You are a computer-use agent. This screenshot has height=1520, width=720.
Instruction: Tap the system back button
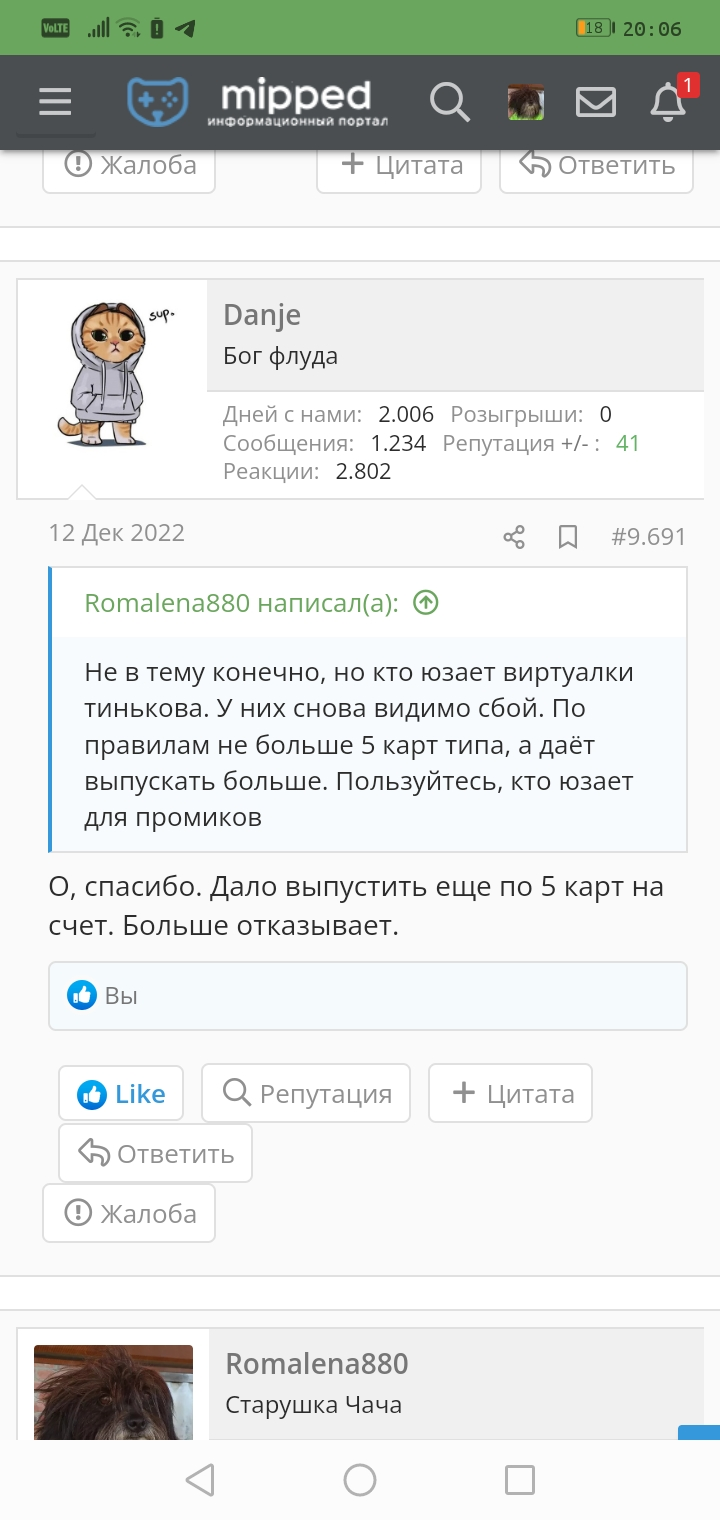click(200, 1479)
